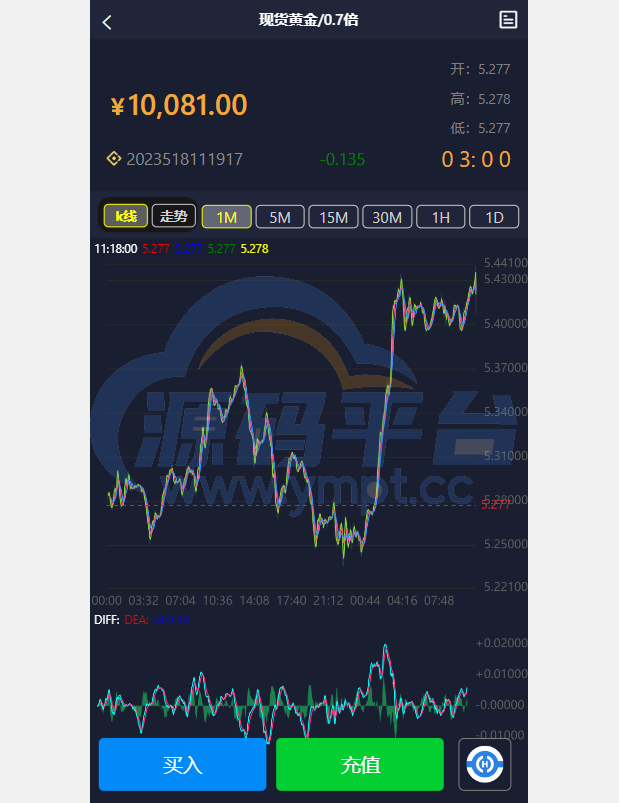Viewport: 619px width, 803px height.
Task: Choose the 15M interval
Action: click(334, 217)
